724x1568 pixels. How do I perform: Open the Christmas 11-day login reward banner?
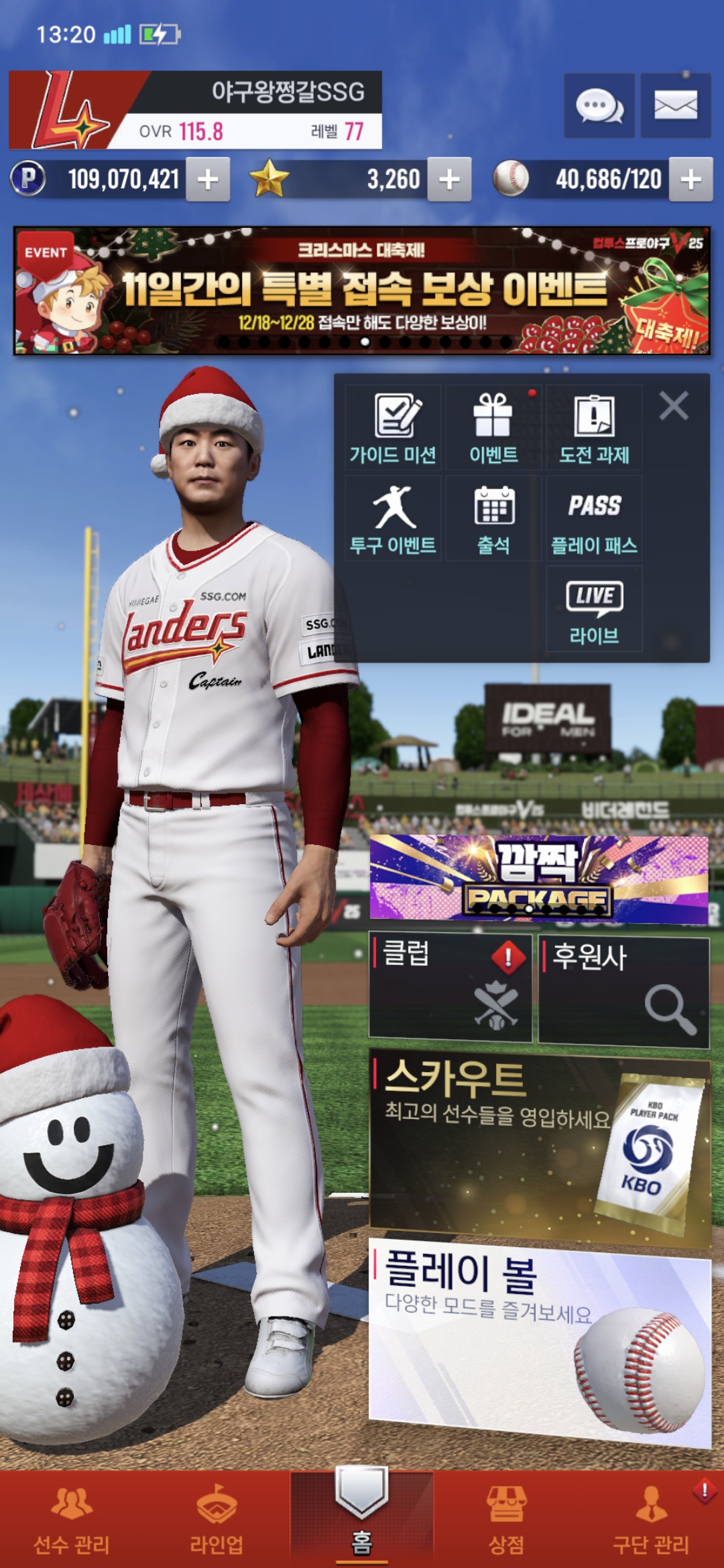[362, 290]
